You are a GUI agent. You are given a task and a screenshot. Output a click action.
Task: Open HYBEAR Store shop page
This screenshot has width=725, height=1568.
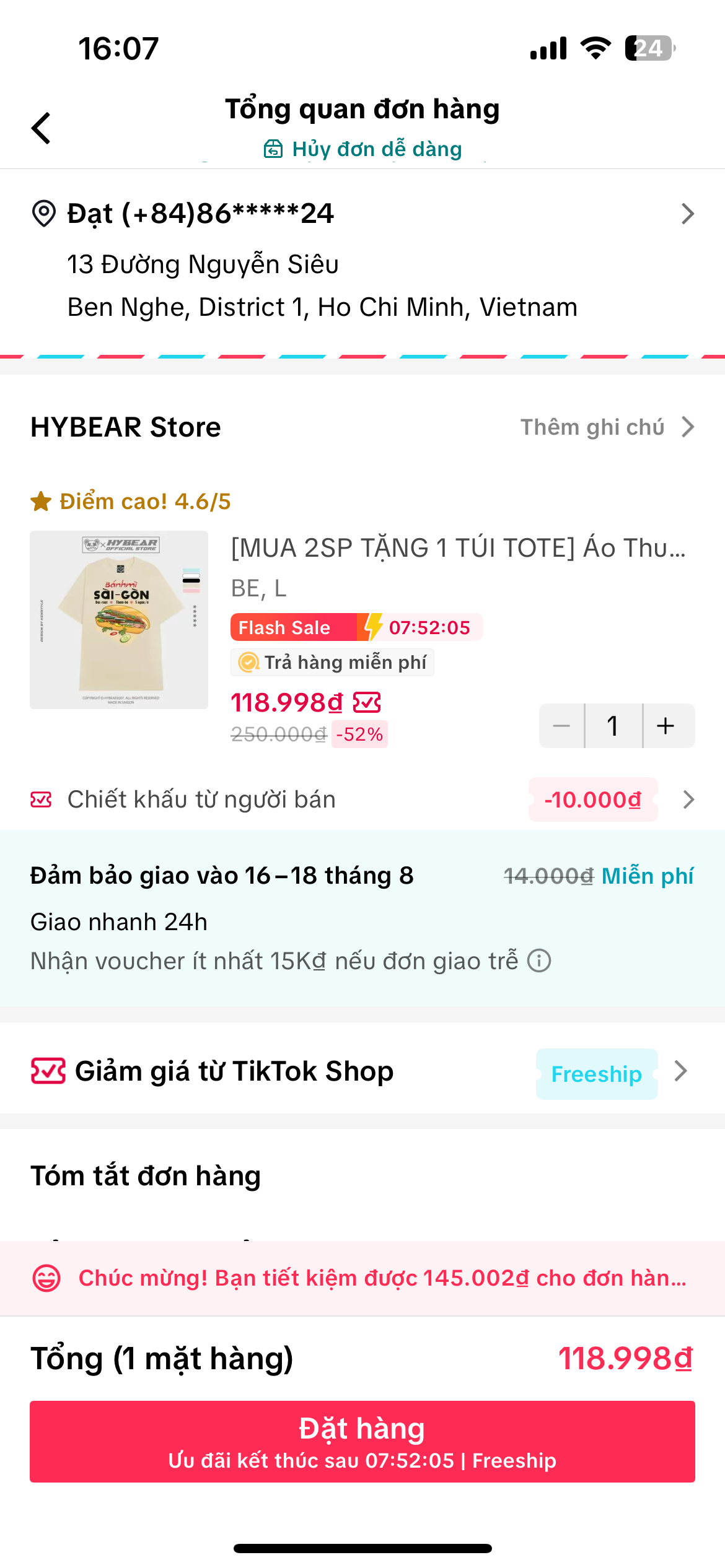click(x=126, y=427)
